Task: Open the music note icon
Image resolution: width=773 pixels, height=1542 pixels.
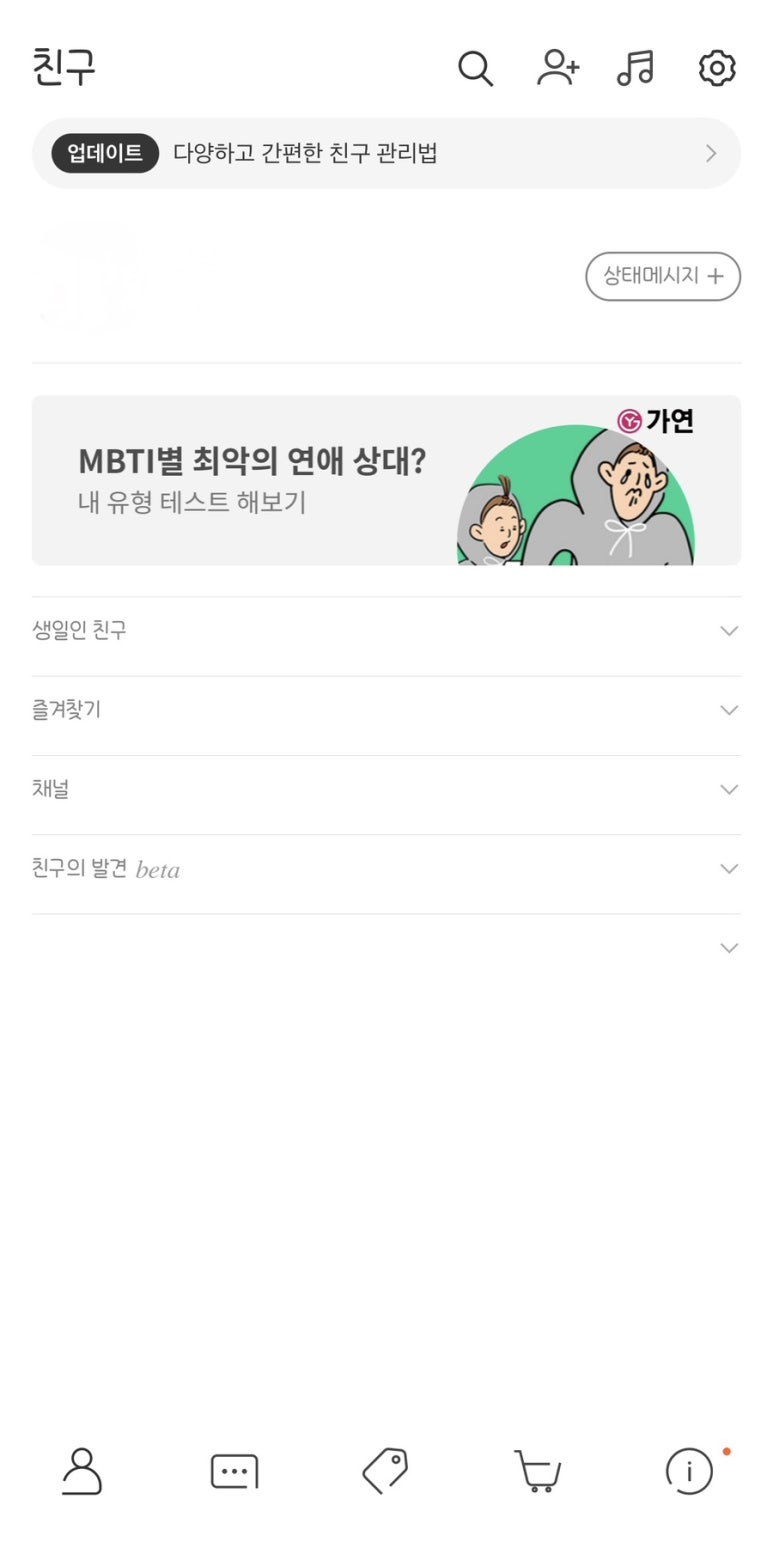Action: point(636,68)
